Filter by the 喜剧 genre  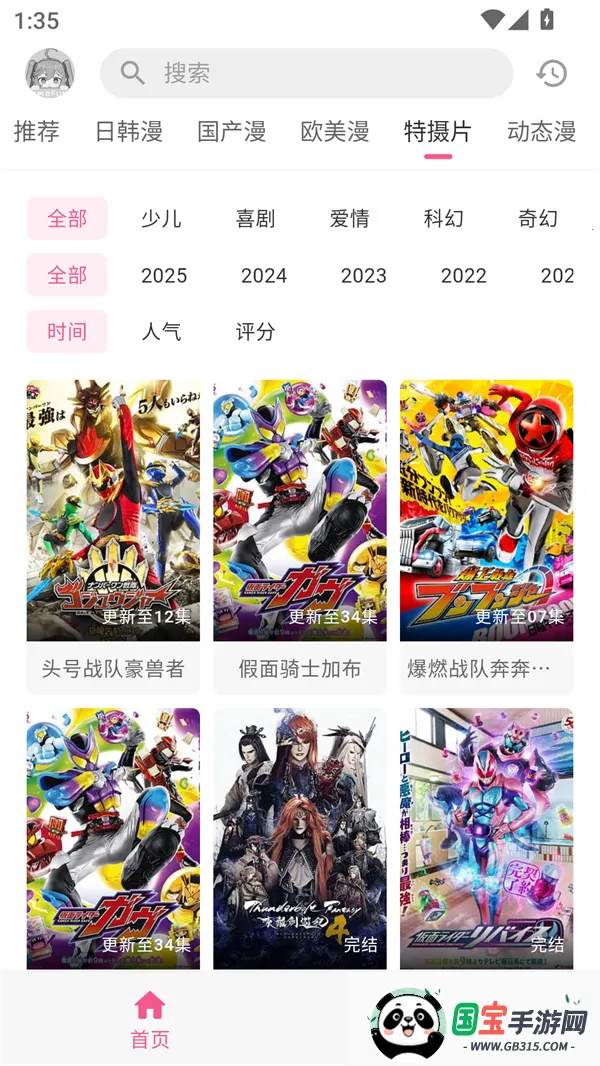(x=255, y=218)
